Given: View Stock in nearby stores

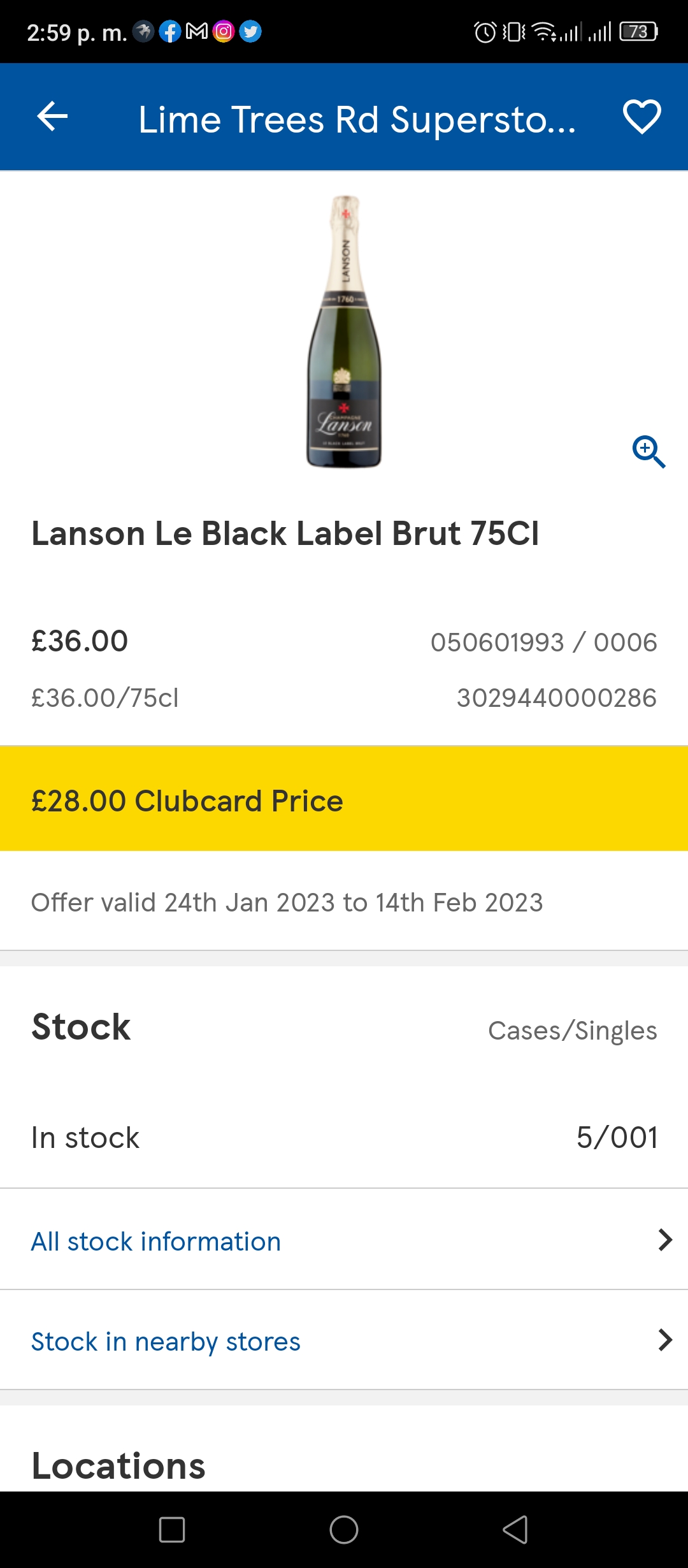Looking at the screenshot, I should pyautogui.click(x=344, y=1340).
